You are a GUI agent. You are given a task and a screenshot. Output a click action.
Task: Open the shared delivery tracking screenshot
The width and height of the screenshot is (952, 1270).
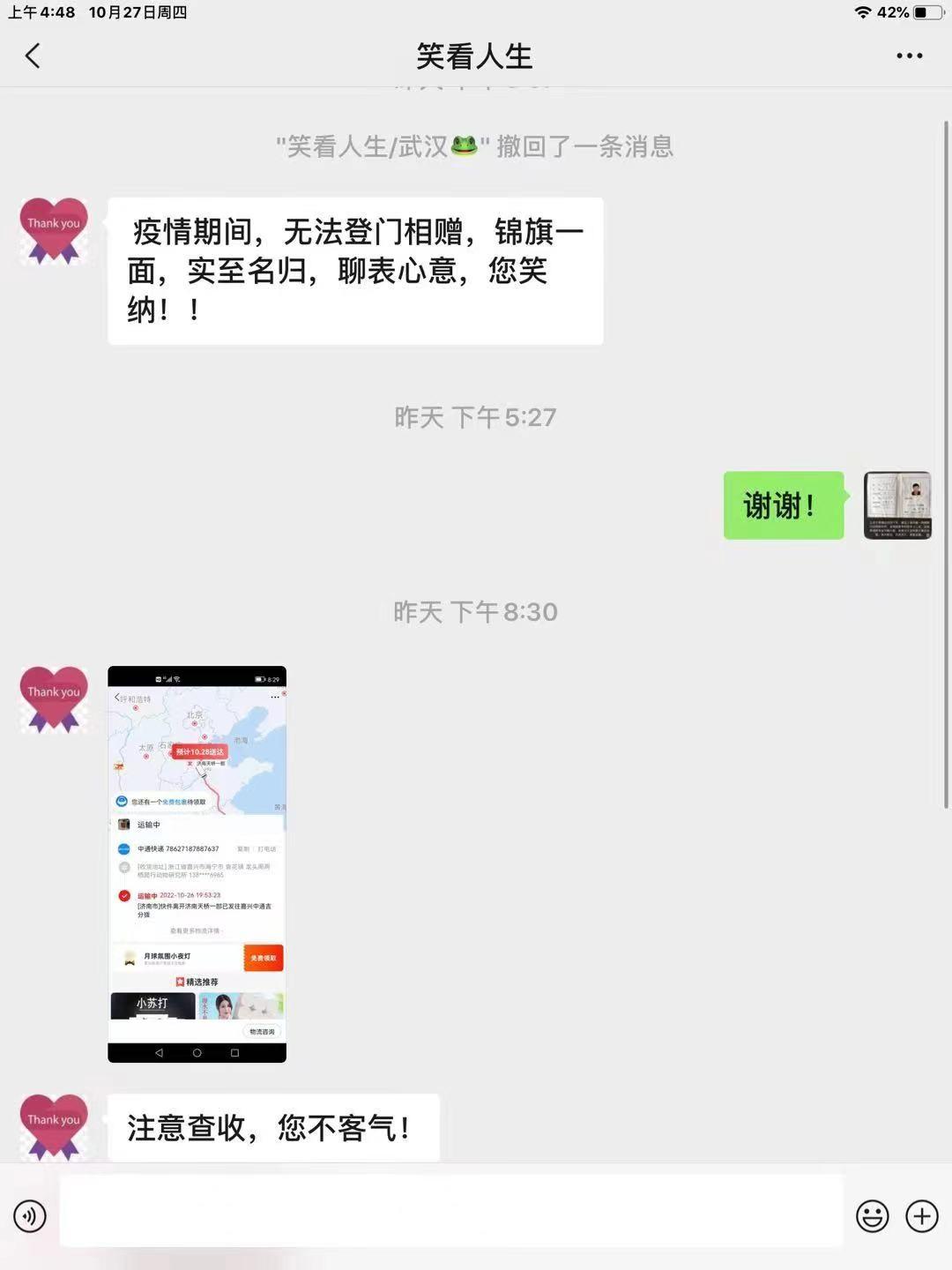(x=197, y=863)
